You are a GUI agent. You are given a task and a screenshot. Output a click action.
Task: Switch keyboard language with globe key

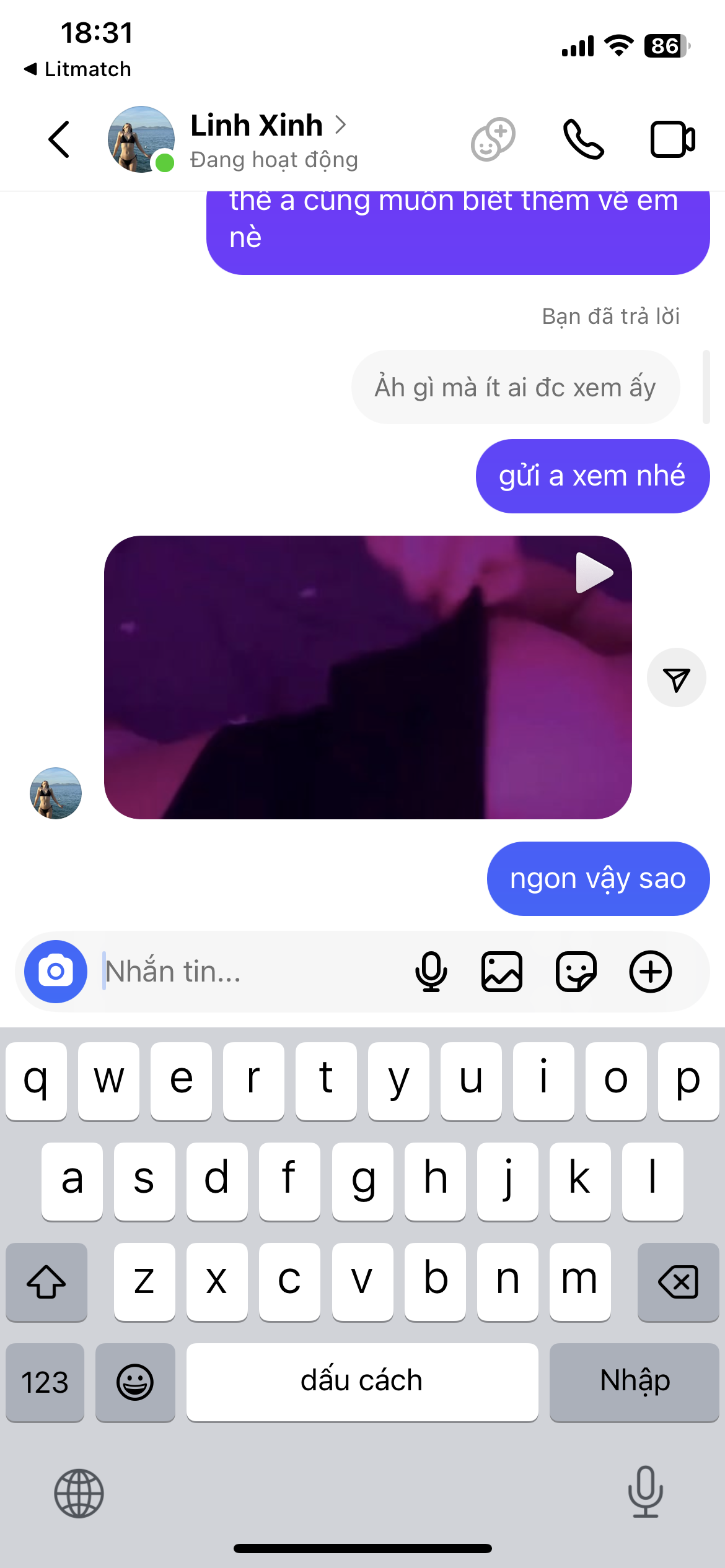click(x=79, y=1493)
